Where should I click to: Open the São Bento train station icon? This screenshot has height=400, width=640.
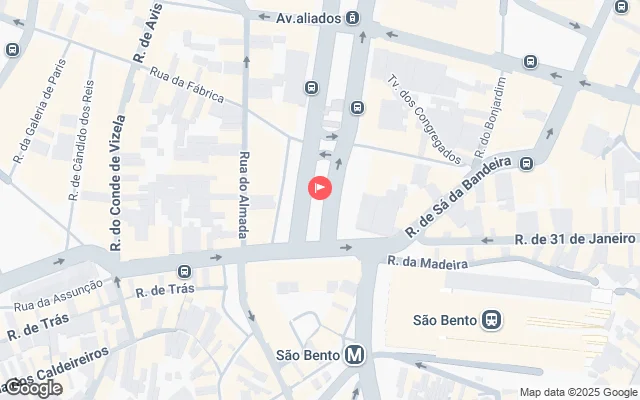pos(490,320)
